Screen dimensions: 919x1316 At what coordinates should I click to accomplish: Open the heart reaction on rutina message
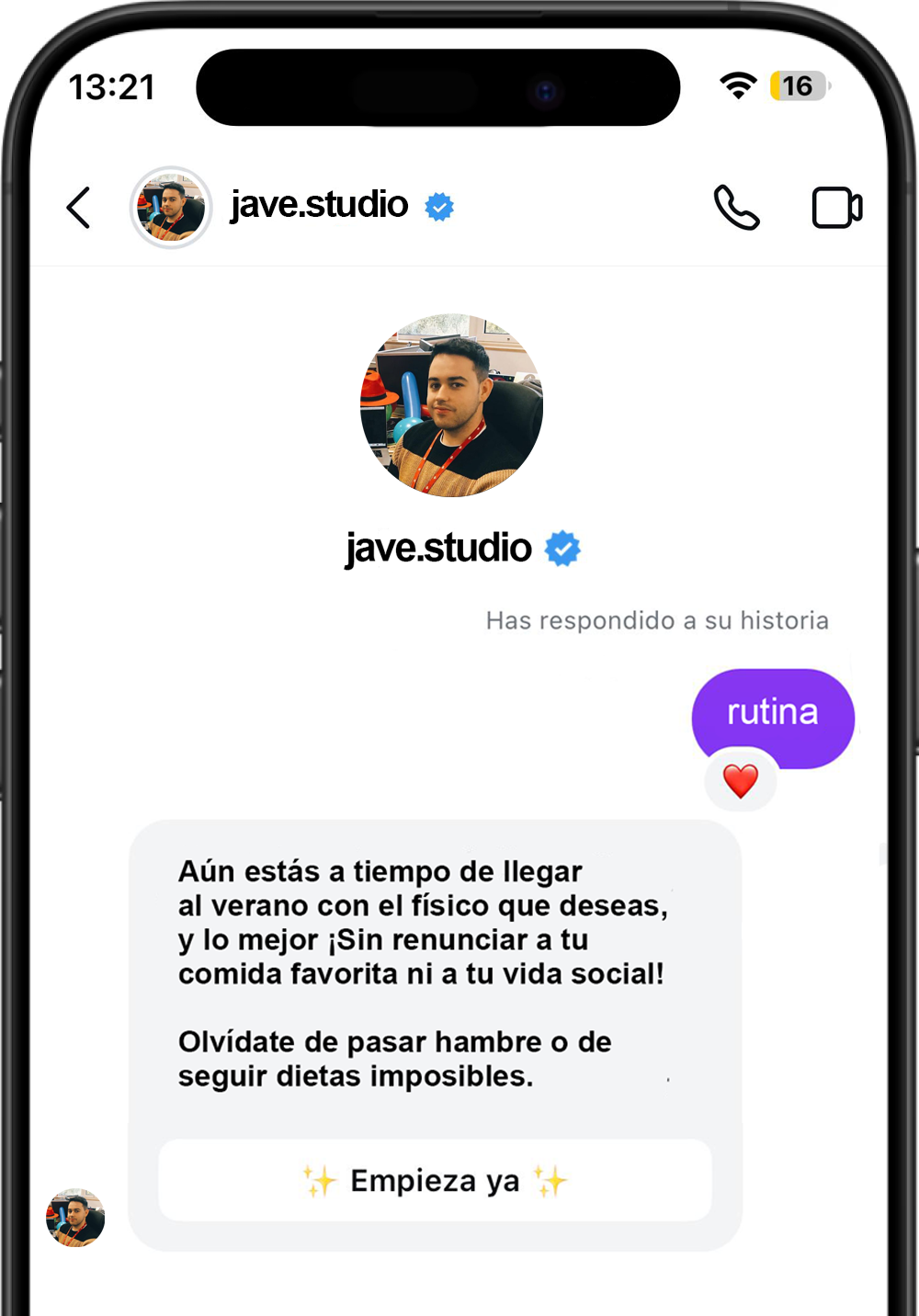(x=741, y=781)
